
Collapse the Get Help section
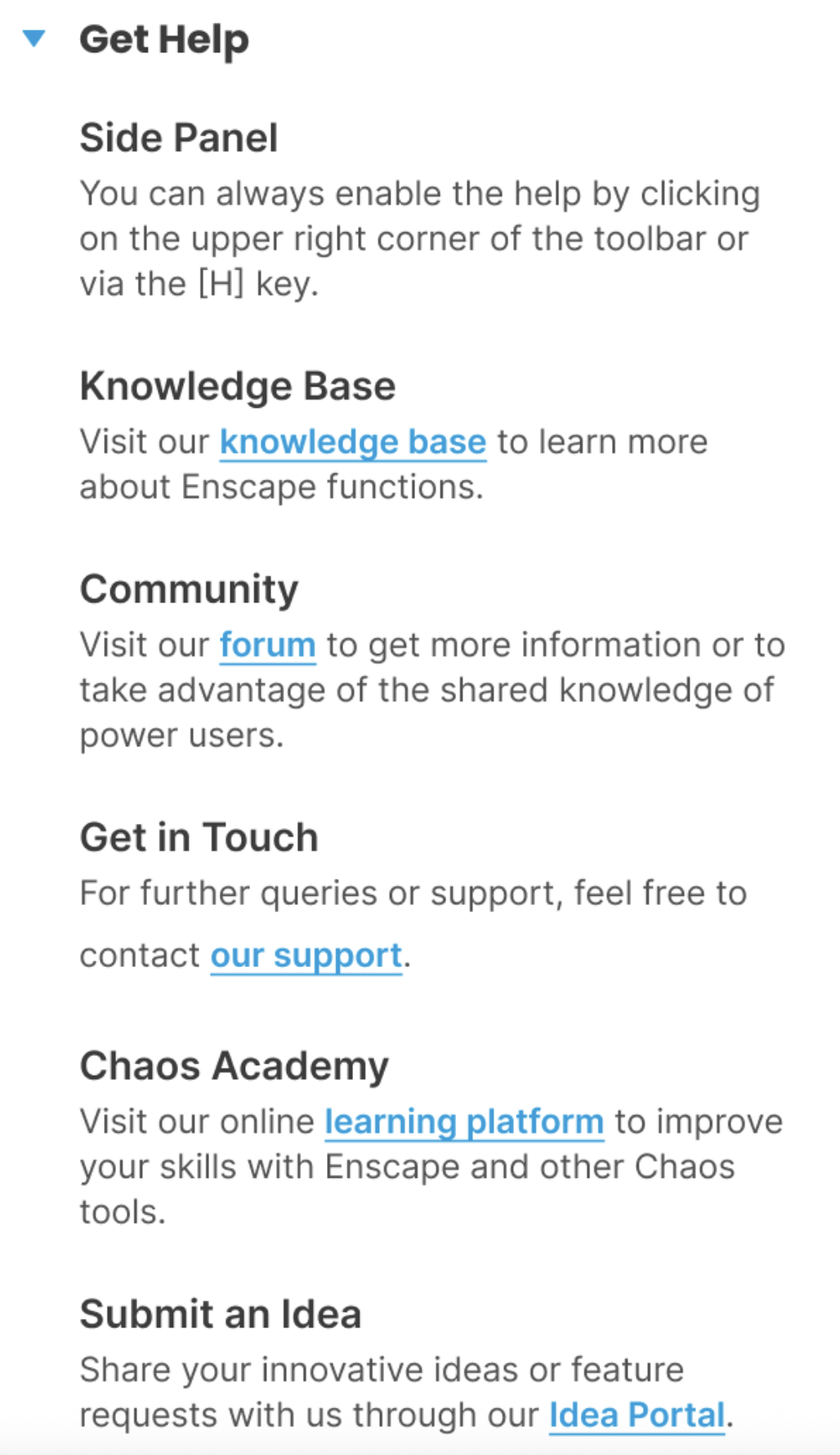coord(34,38)
